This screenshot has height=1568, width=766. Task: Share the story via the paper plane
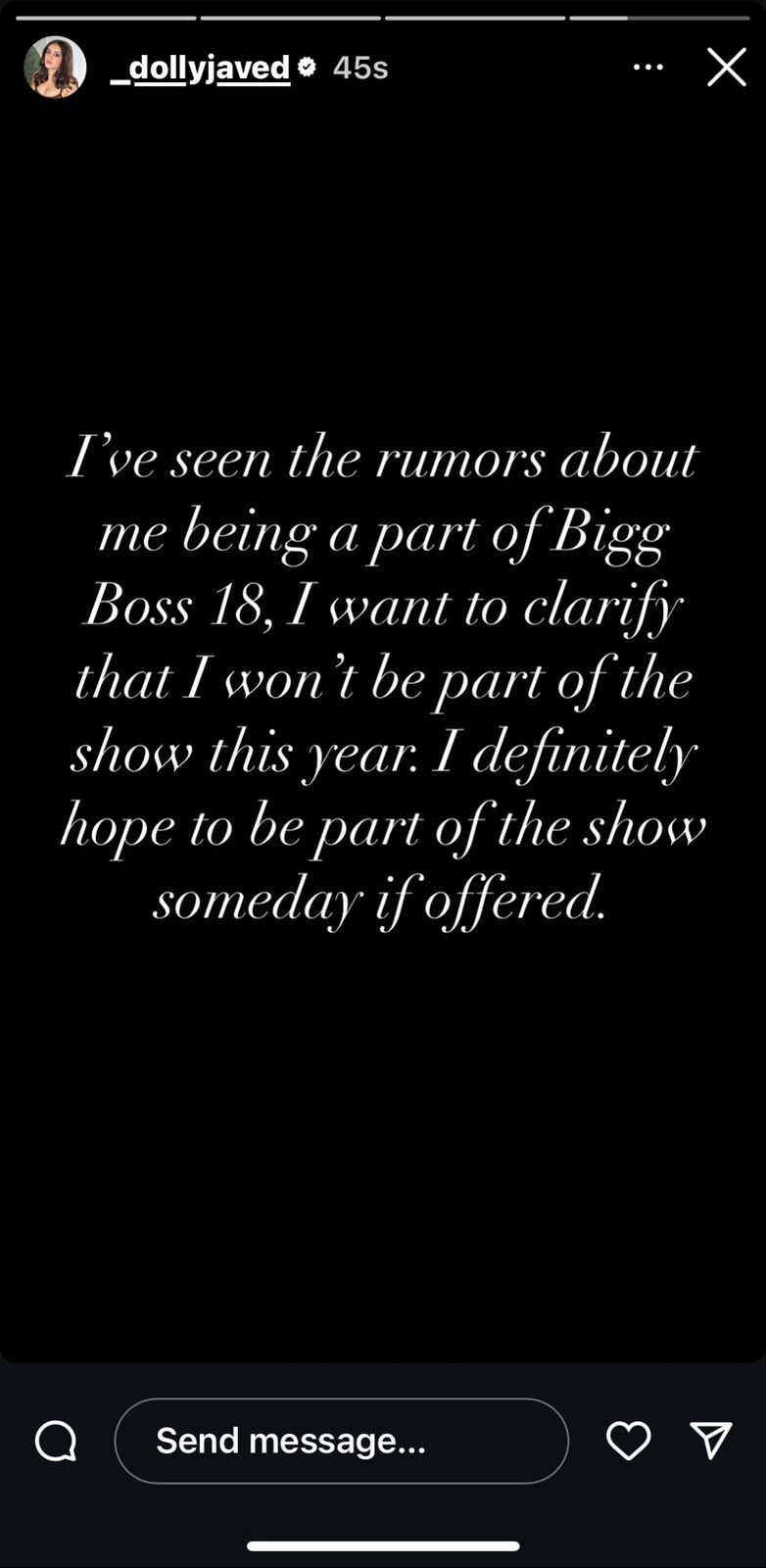[711, 1440]
